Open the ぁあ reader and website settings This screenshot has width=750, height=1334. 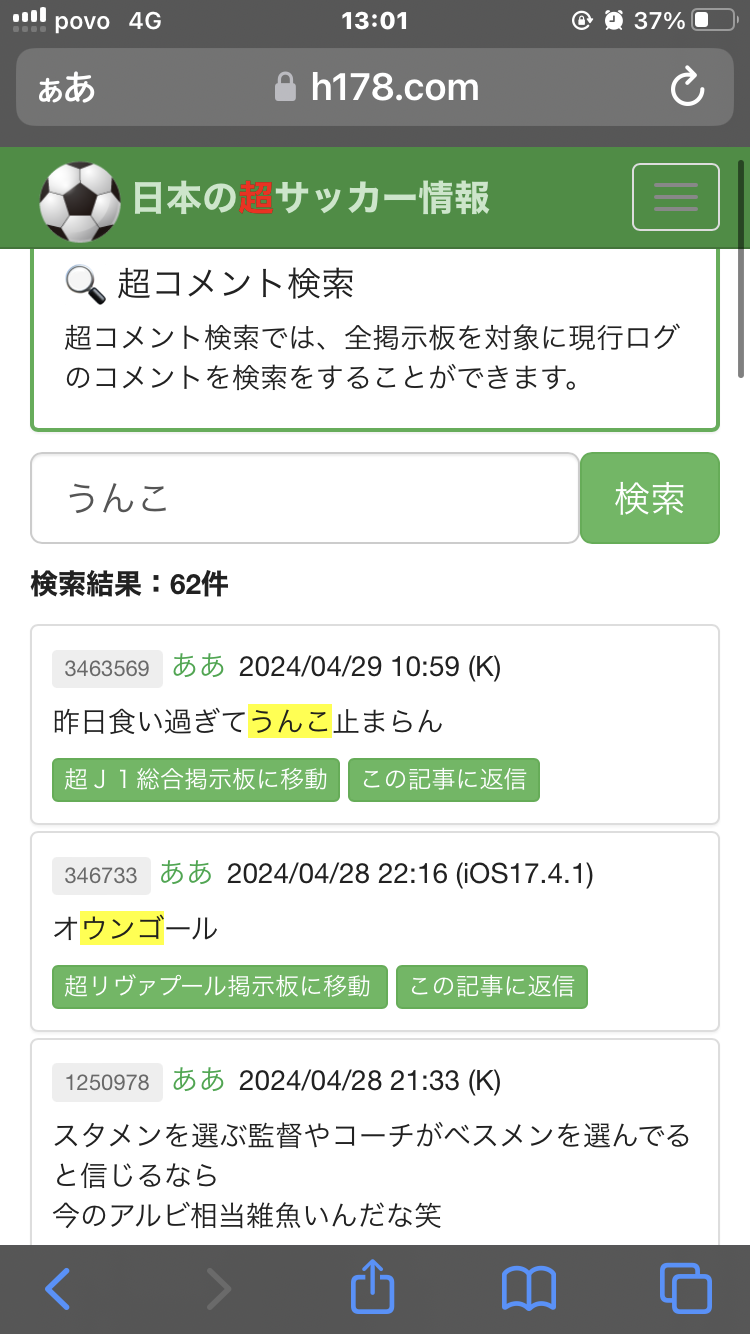tap(66, 88)
